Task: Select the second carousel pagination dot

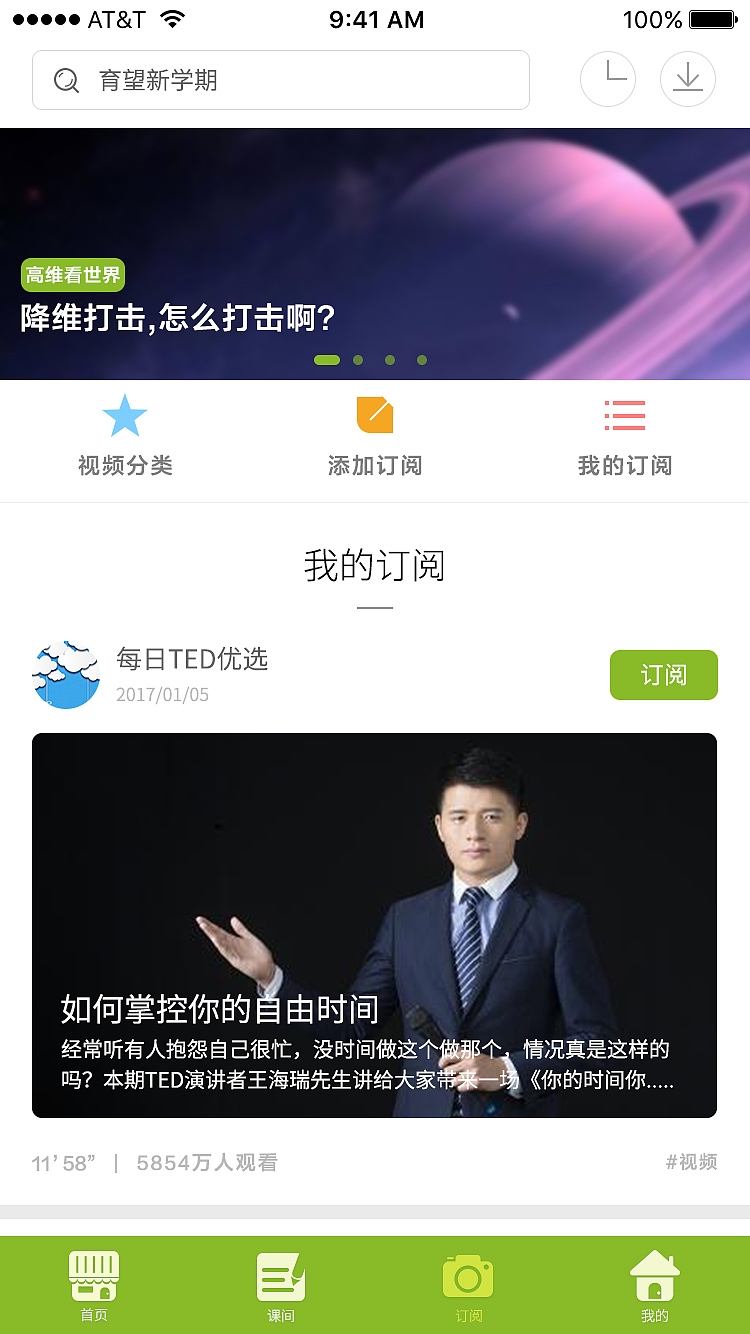Action: coord(358,359)
